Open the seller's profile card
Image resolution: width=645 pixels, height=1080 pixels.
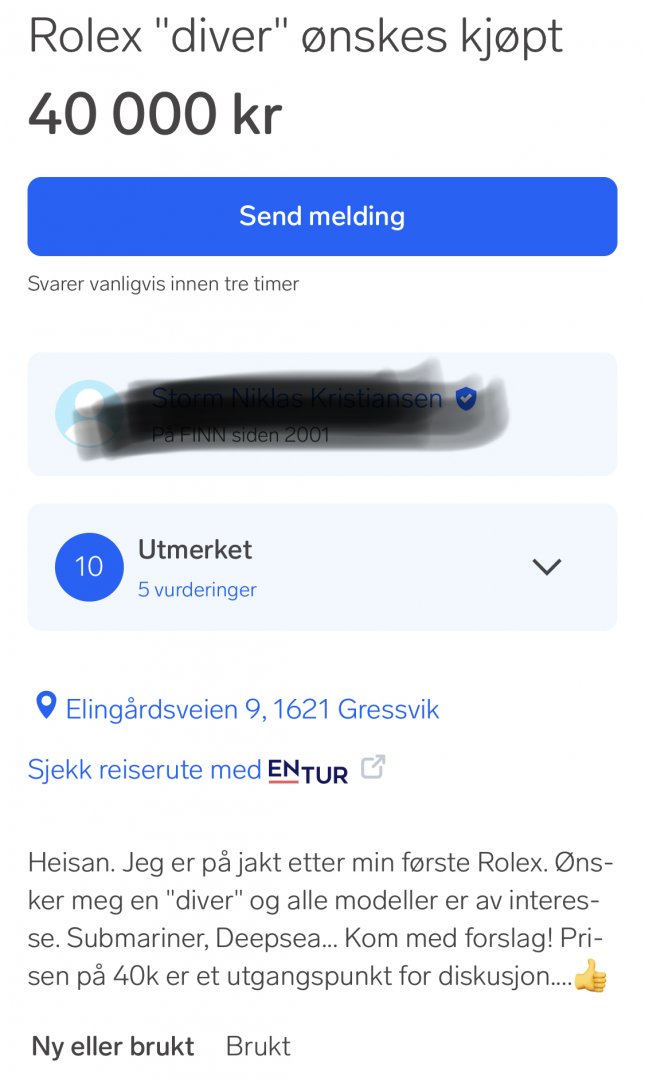click(322, 413)
